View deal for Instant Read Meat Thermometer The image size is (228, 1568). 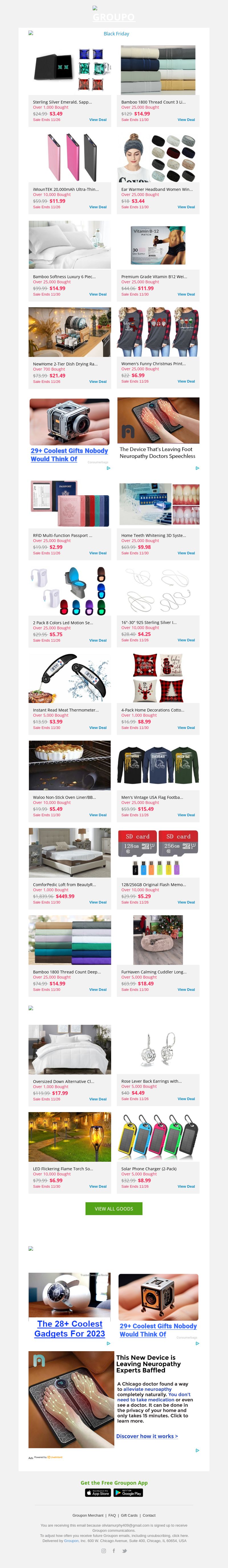pyautogui.click(x=98, y=728)
